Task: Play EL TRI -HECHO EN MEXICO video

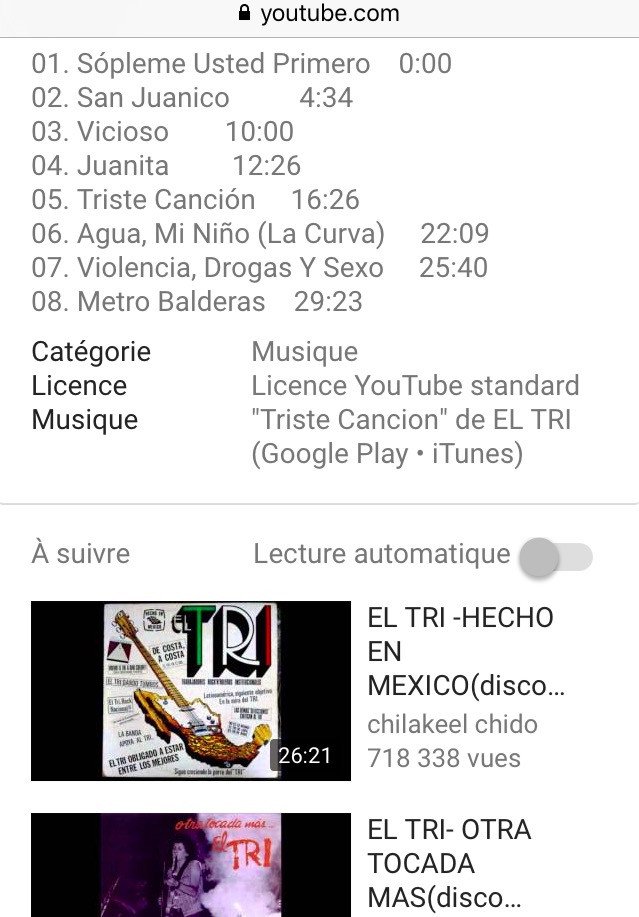Action: coord(191,690)
